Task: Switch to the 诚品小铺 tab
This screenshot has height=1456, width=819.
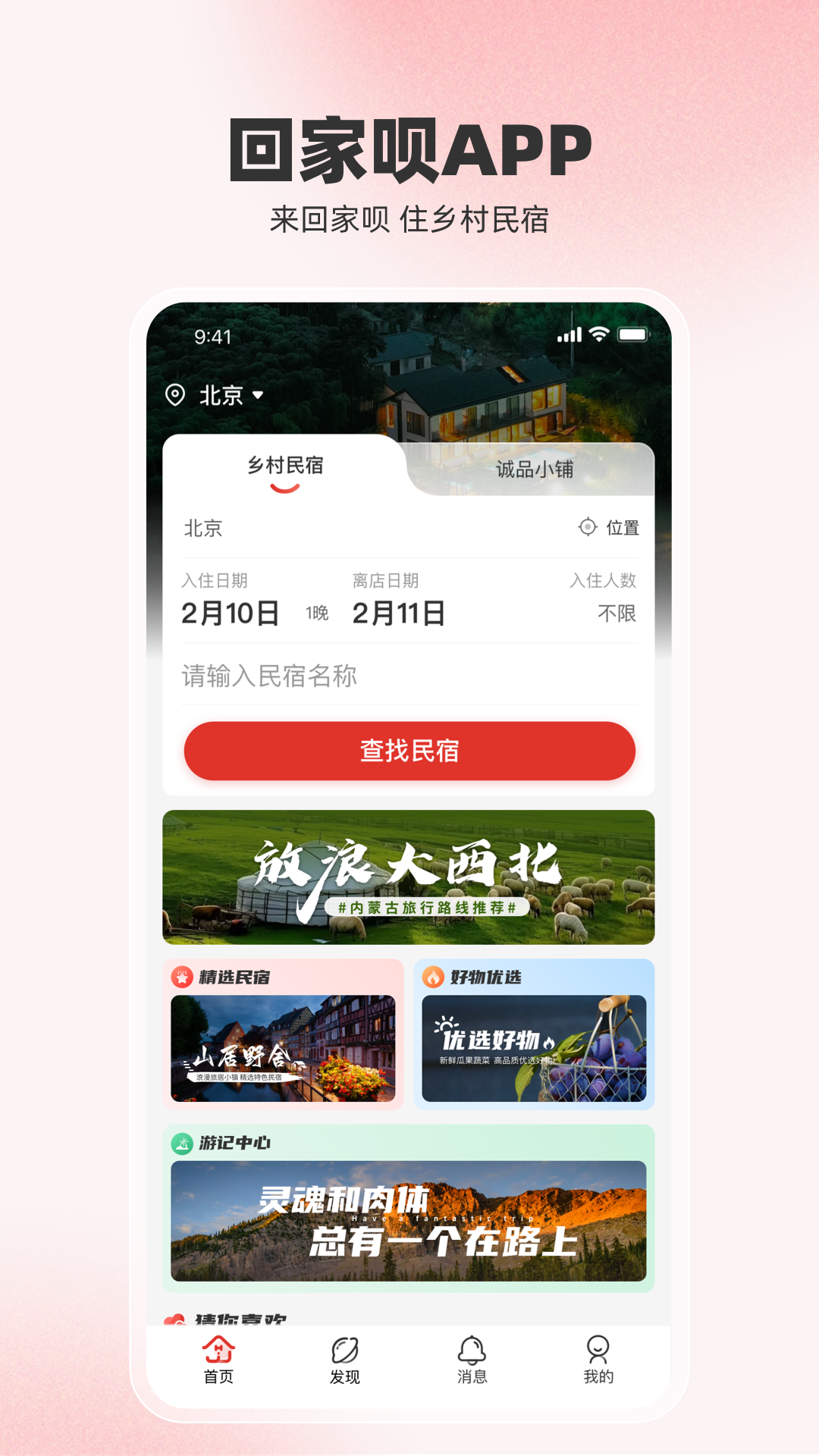Action: [x=536, y=469]
